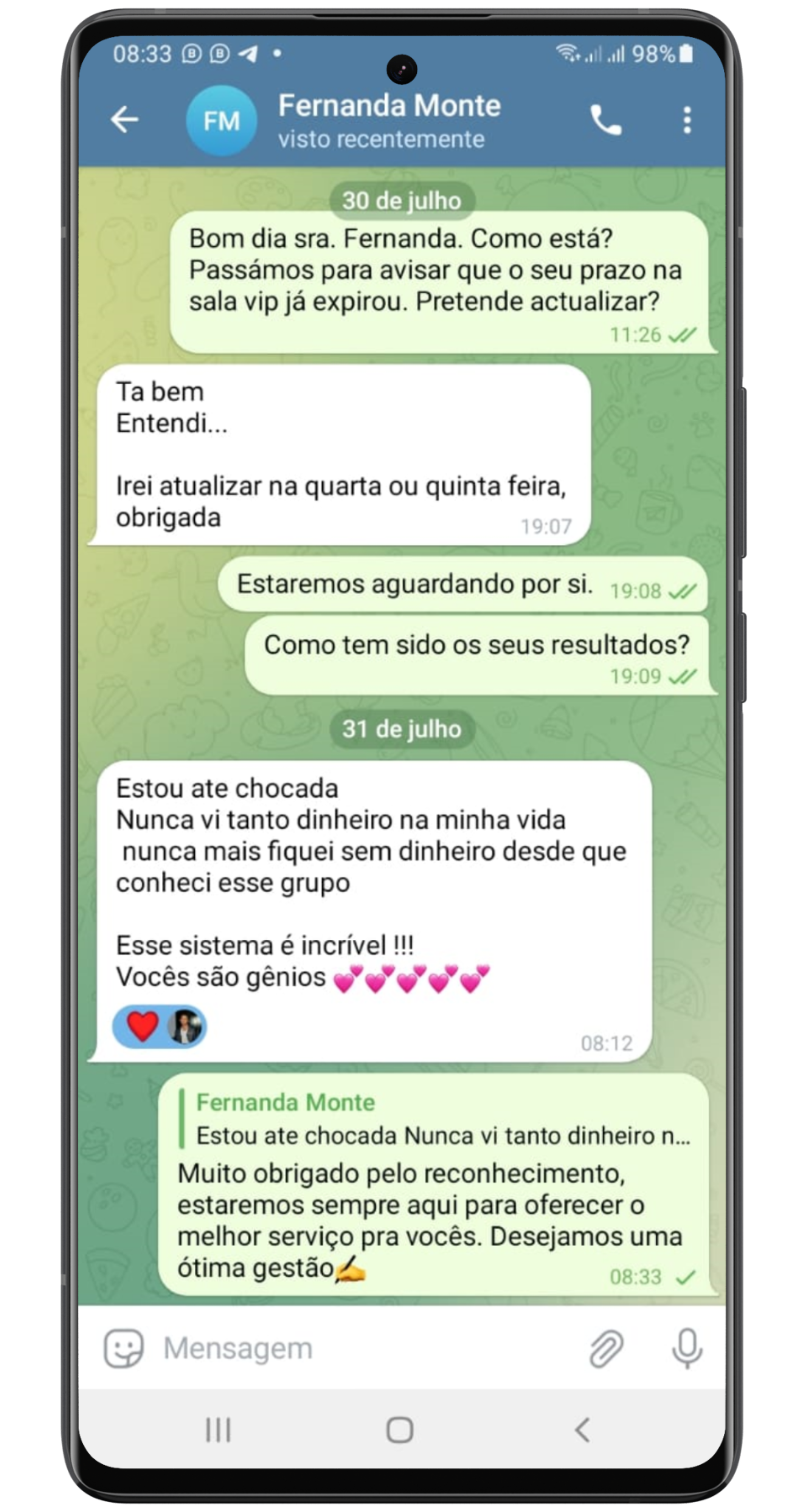Open recent apps from navigation bar
This screenshot has width=807, height=1512.
click(218, 1430)
